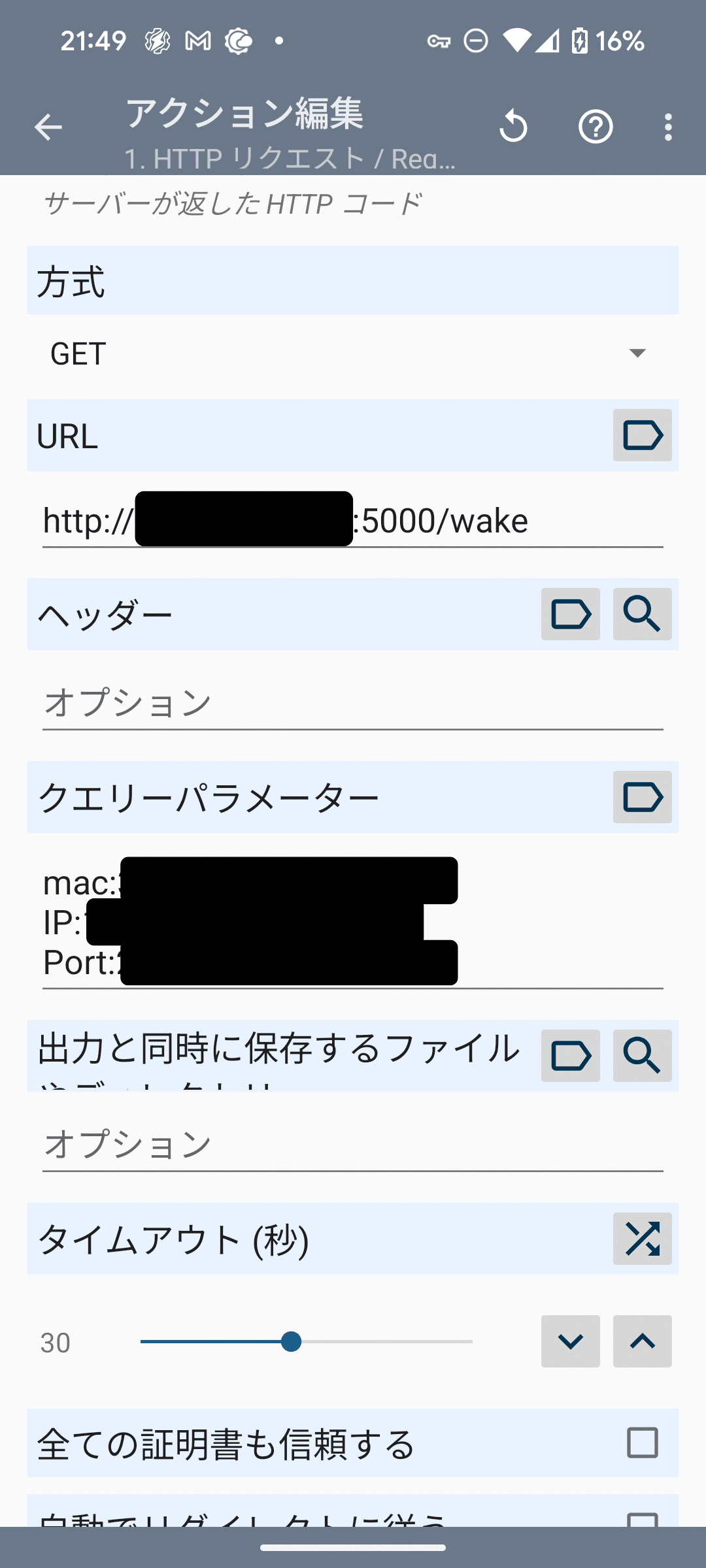The width and height of the screenshot is (706, 1568).
Task: Open the three-dot overflow menu
Action: 668,126
